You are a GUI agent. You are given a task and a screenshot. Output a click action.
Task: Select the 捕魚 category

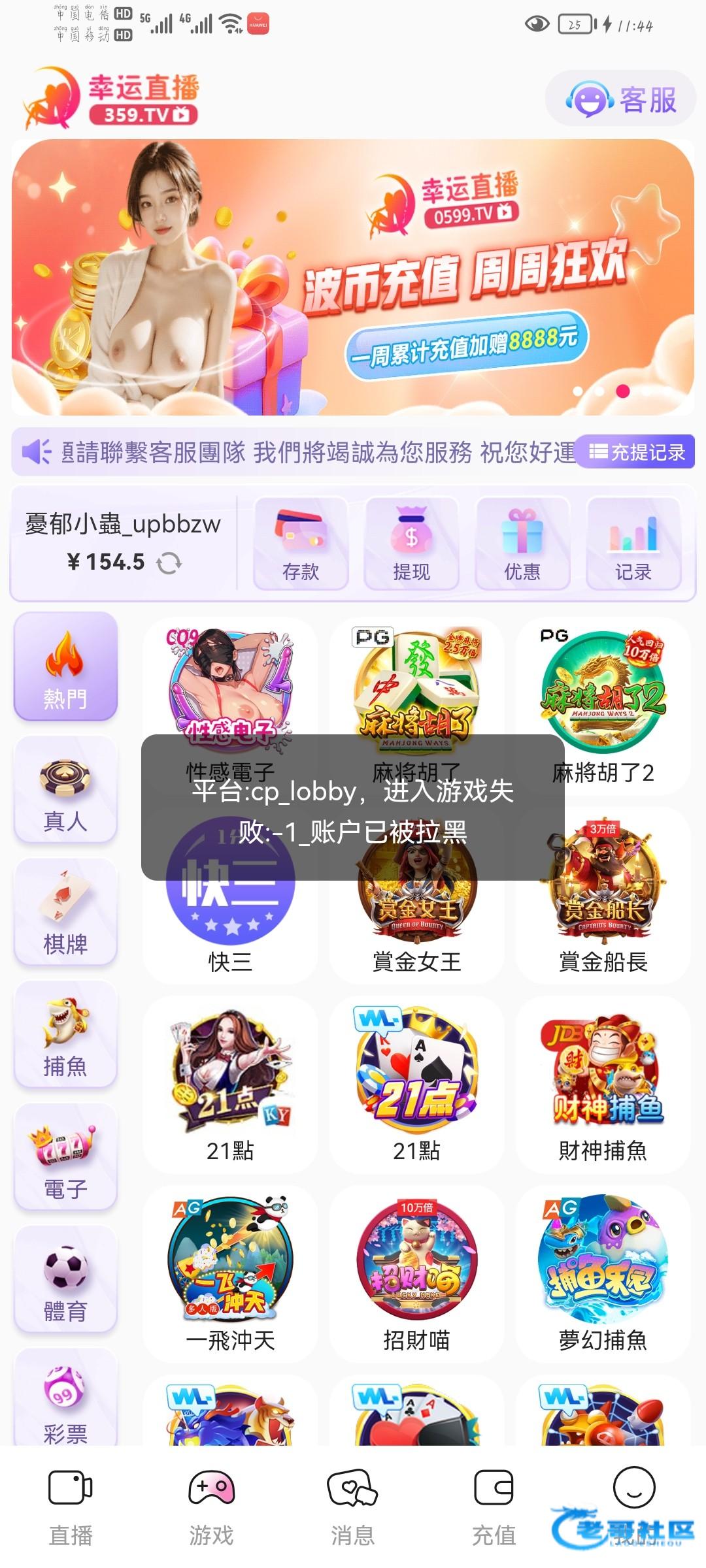click(x=65, y=1036)
